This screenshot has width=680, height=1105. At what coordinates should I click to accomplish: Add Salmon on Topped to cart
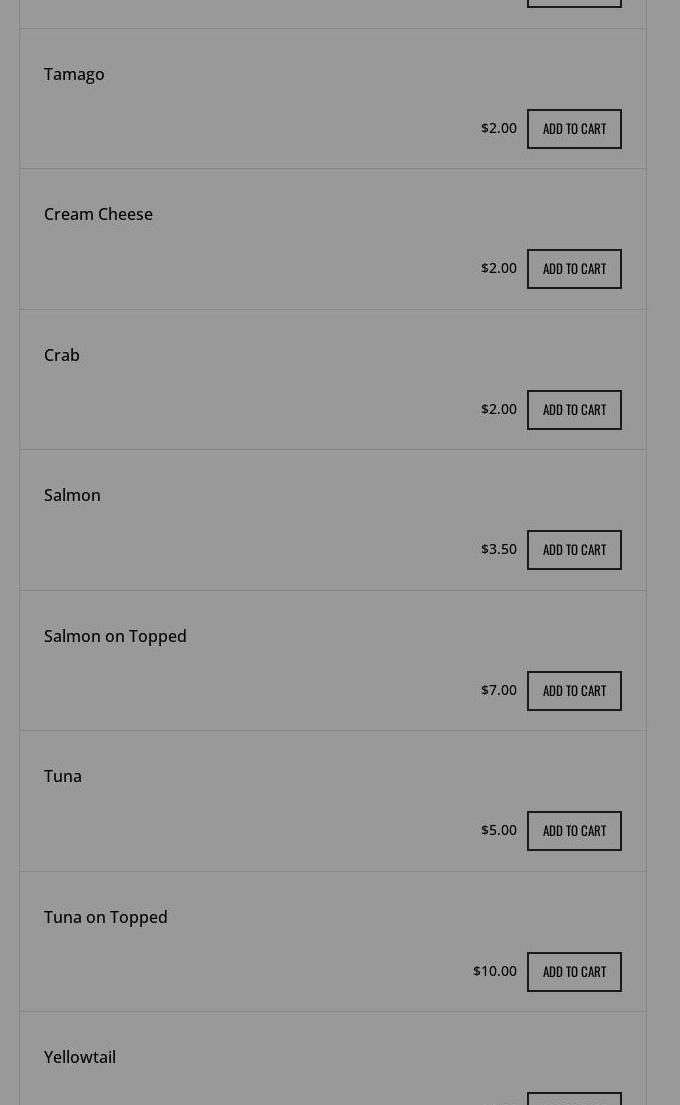click(x=574, y=691)
